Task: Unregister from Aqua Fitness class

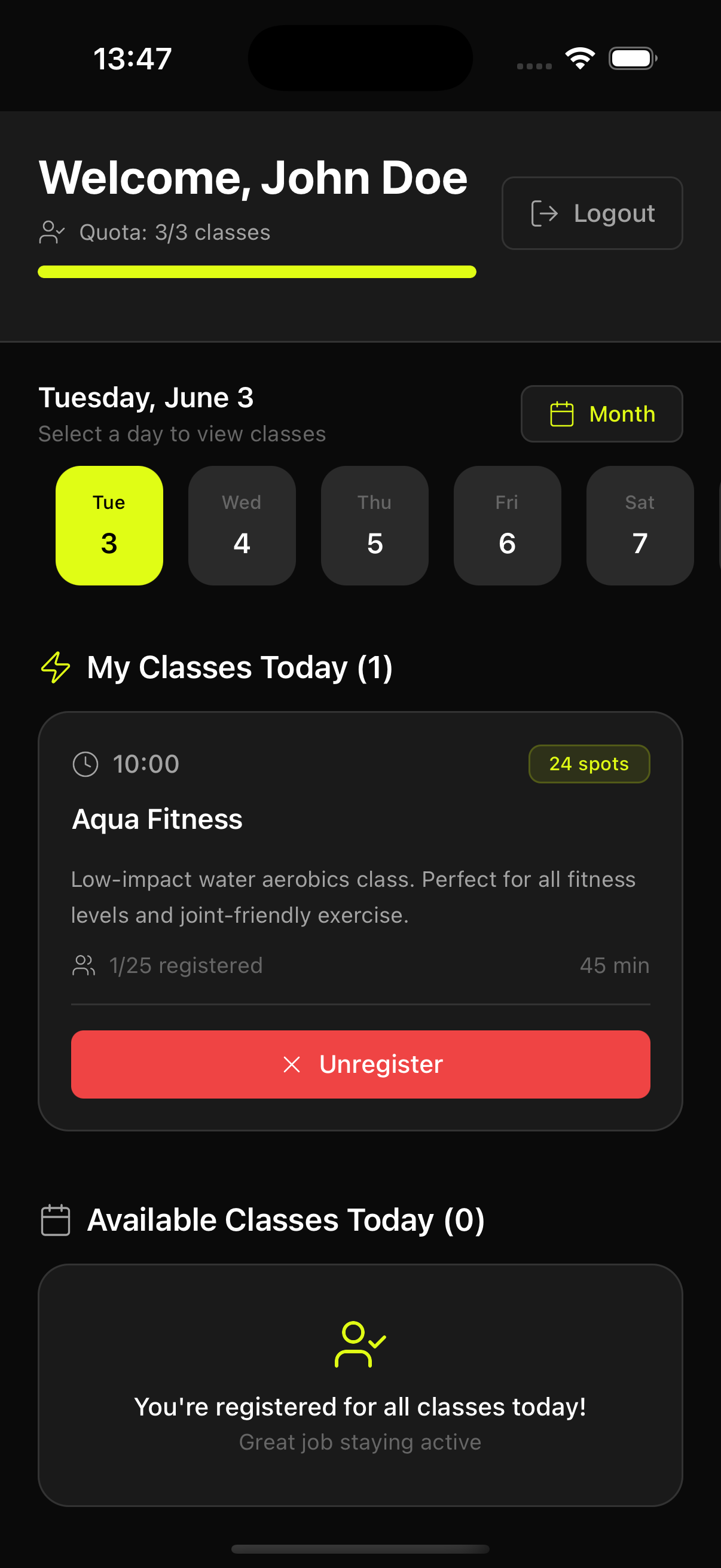Action: coord(360,1064)
